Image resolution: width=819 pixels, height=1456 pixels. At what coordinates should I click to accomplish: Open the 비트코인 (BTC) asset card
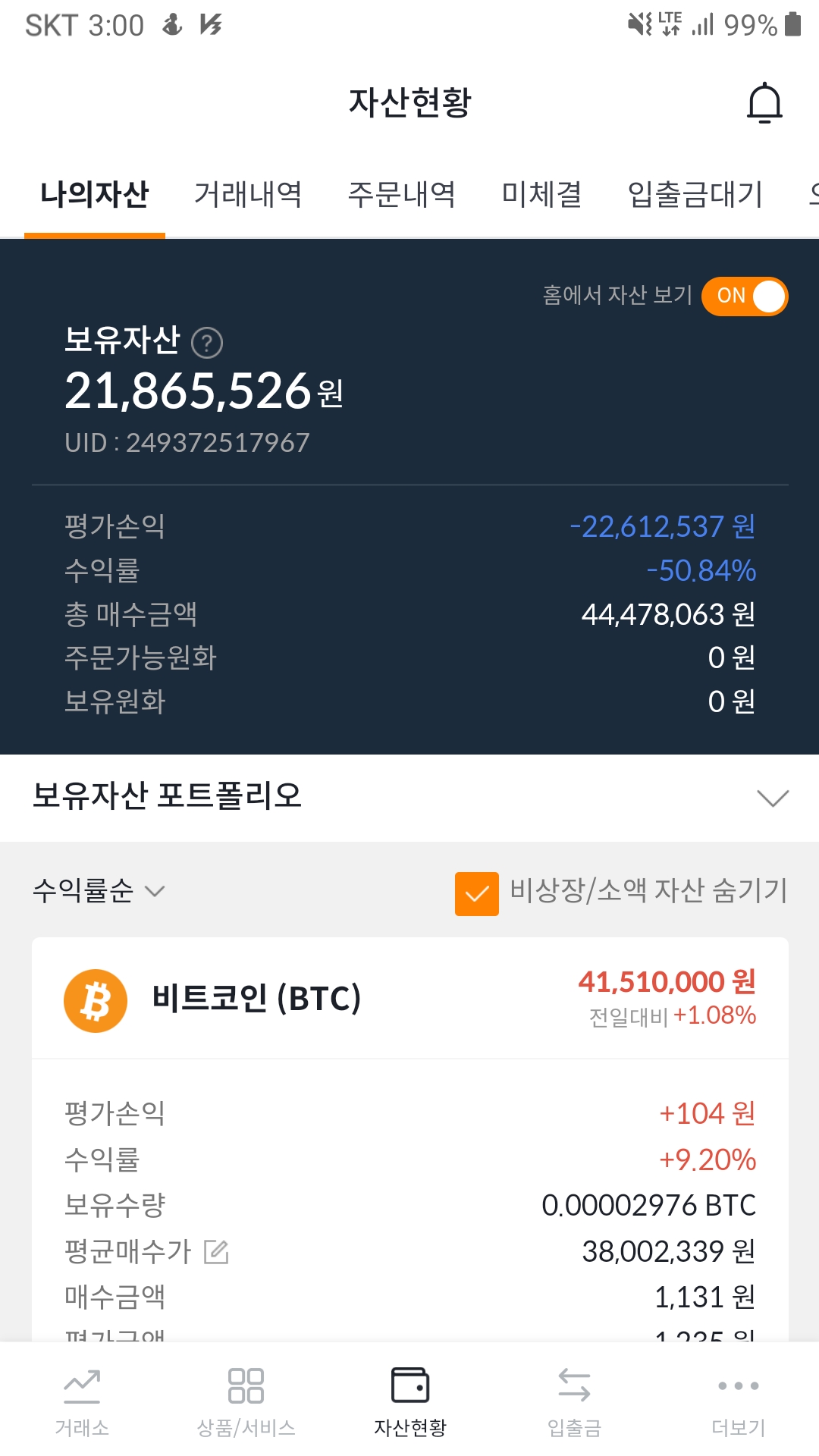pyautogui.click(x=410, y=998)
